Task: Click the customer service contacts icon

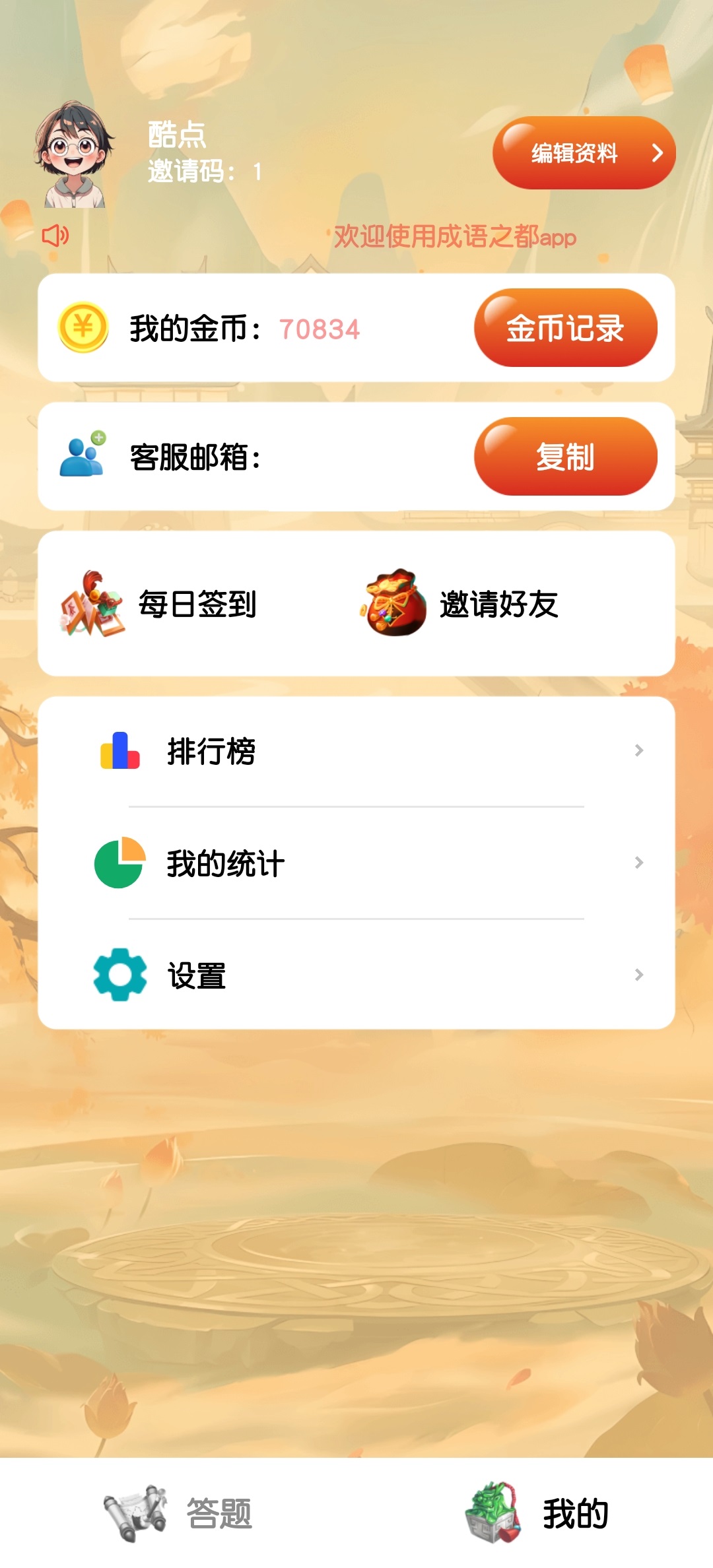Action: pyautogui.click(x=85, y=455)
